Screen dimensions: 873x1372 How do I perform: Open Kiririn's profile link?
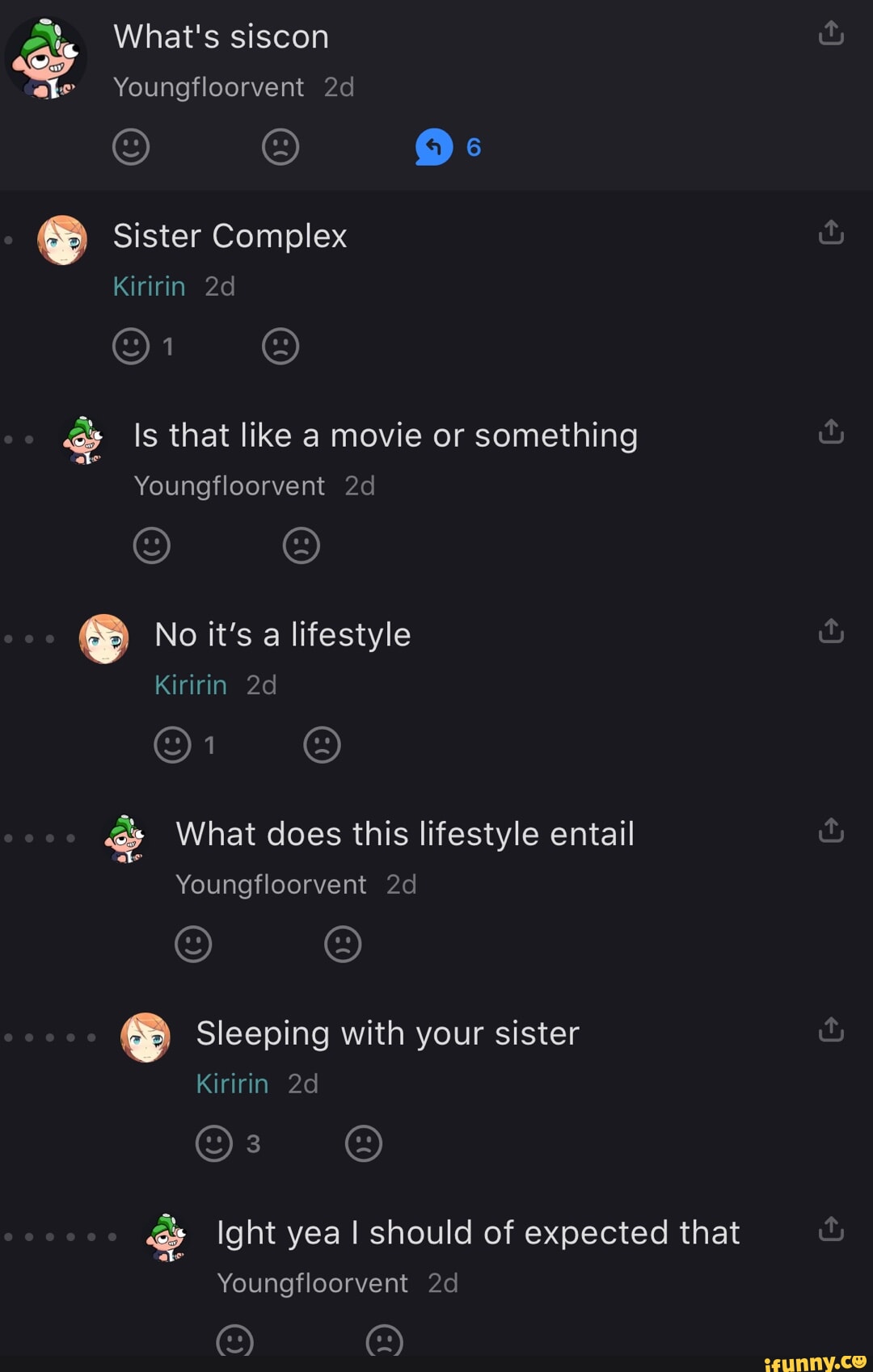click(x=149, y=286)
